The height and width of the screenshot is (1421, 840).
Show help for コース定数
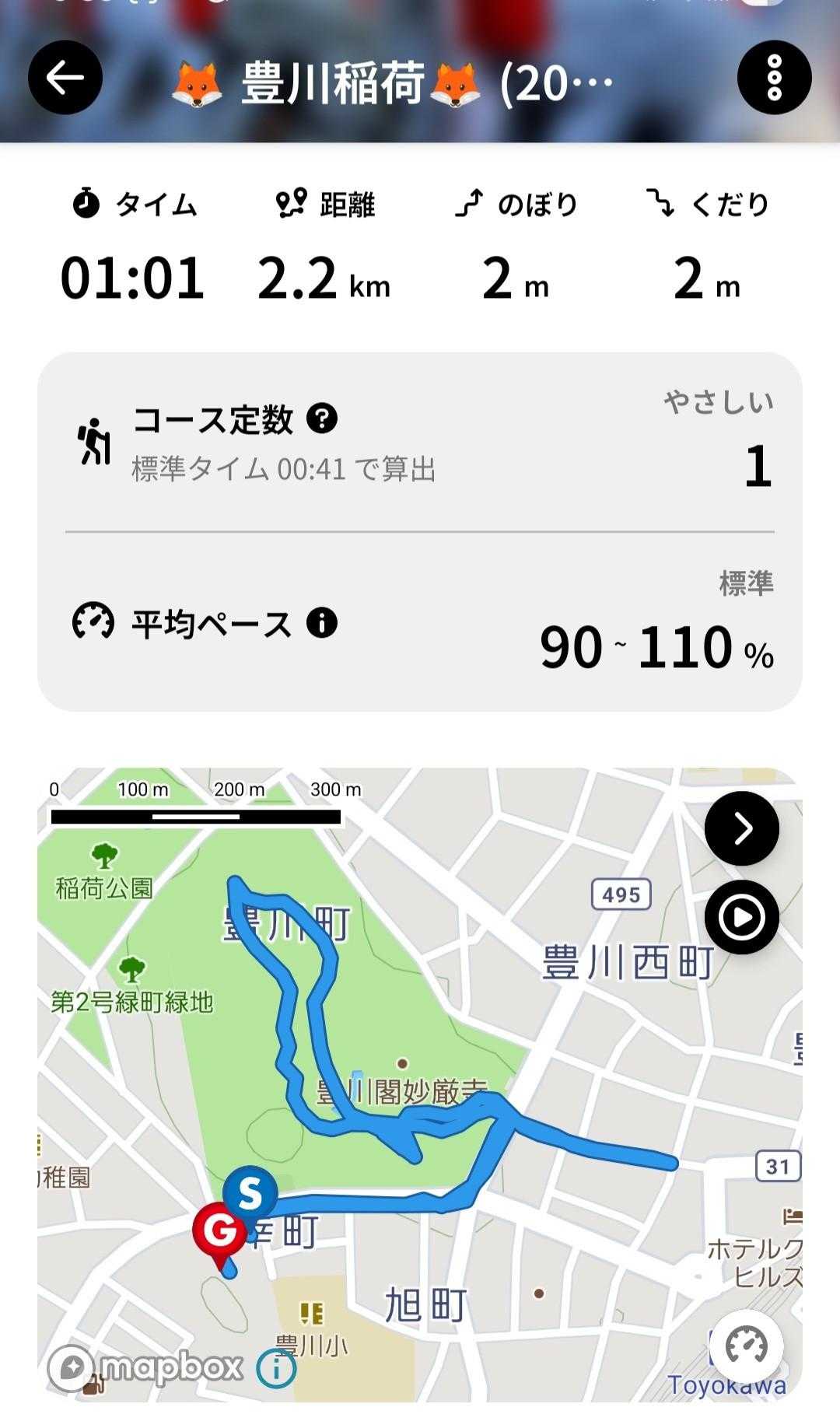(x=322, y=418)
